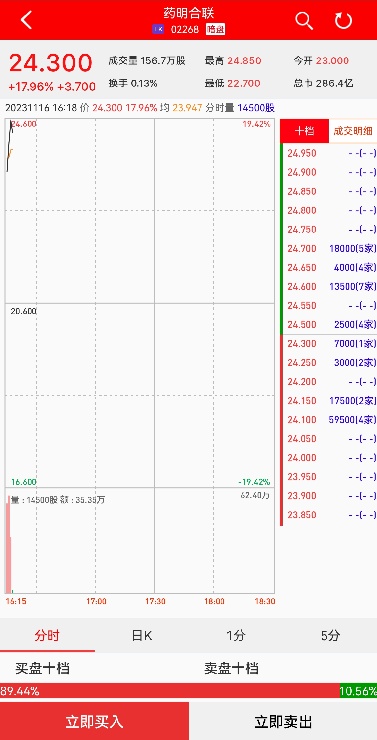Select the 分时 chart tab
Screen dimensions: 377x740
click(x=47, y=635)
